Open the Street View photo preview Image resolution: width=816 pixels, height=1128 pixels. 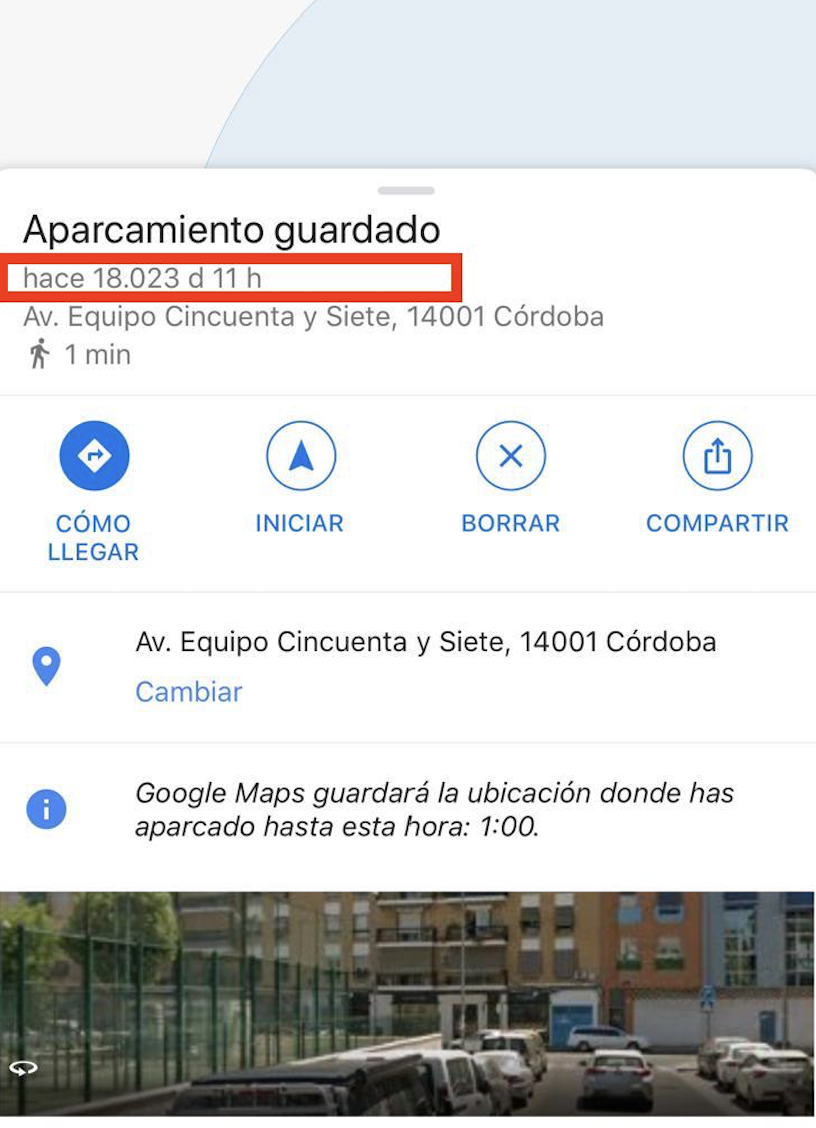(x=408, y=1003)
